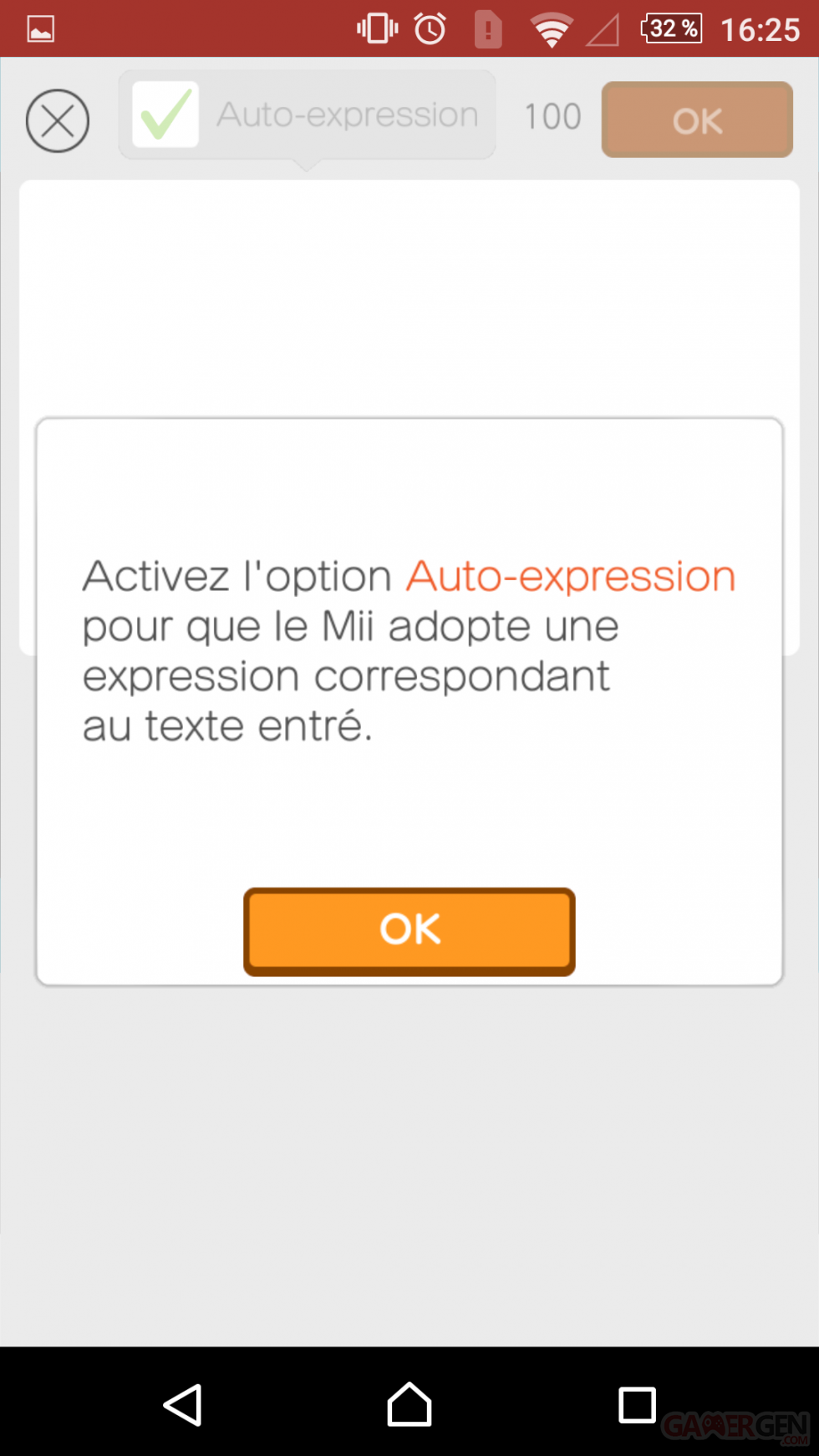Toggle the Auto-expression checkbox
The width and height of the screenshot is (819, 1456).
point(165,115)
